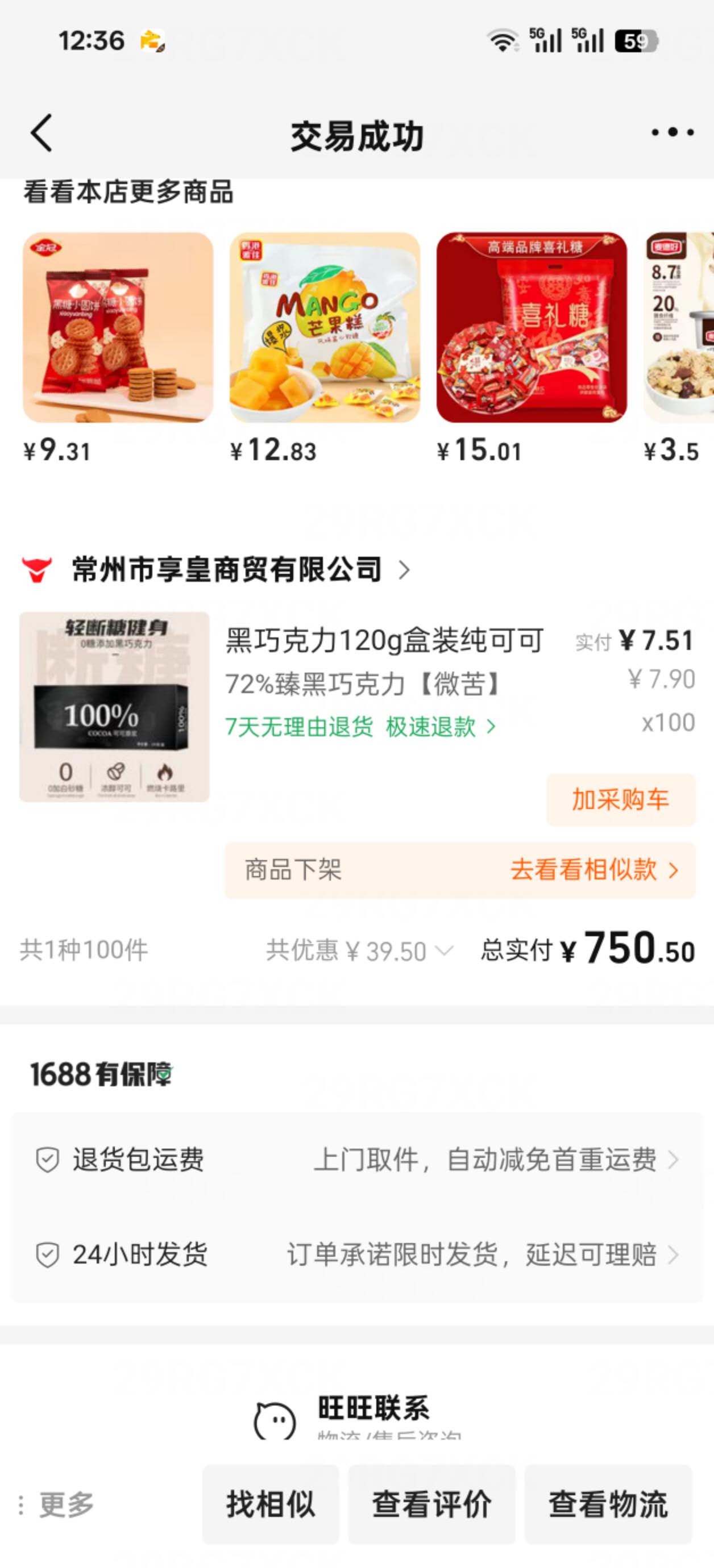Open the 24小时发货 guarantee row

[x=357, y=1255]
